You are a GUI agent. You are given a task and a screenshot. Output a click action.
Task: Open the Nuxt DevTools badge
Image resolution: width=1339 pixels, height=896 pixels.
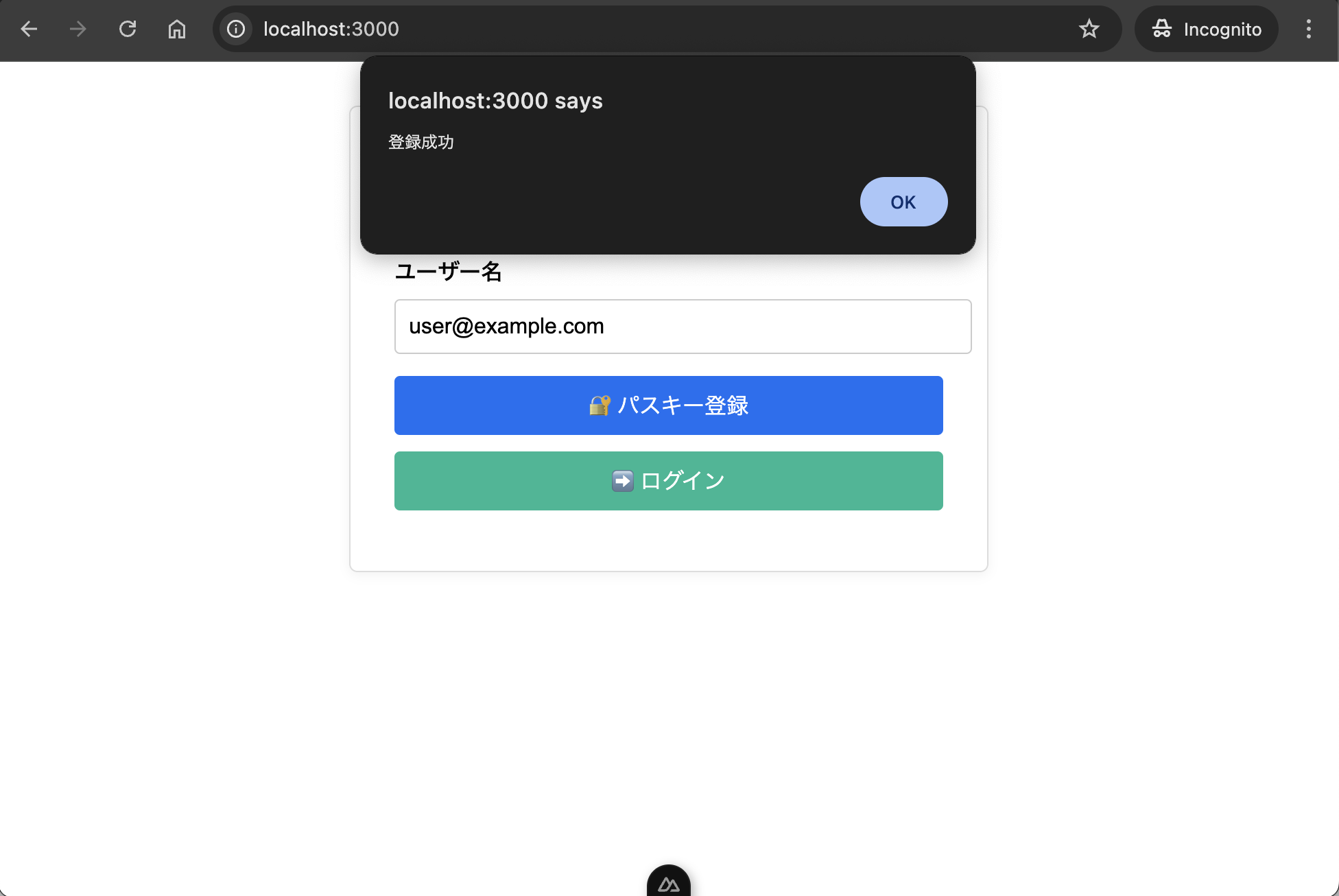[668, 883]
